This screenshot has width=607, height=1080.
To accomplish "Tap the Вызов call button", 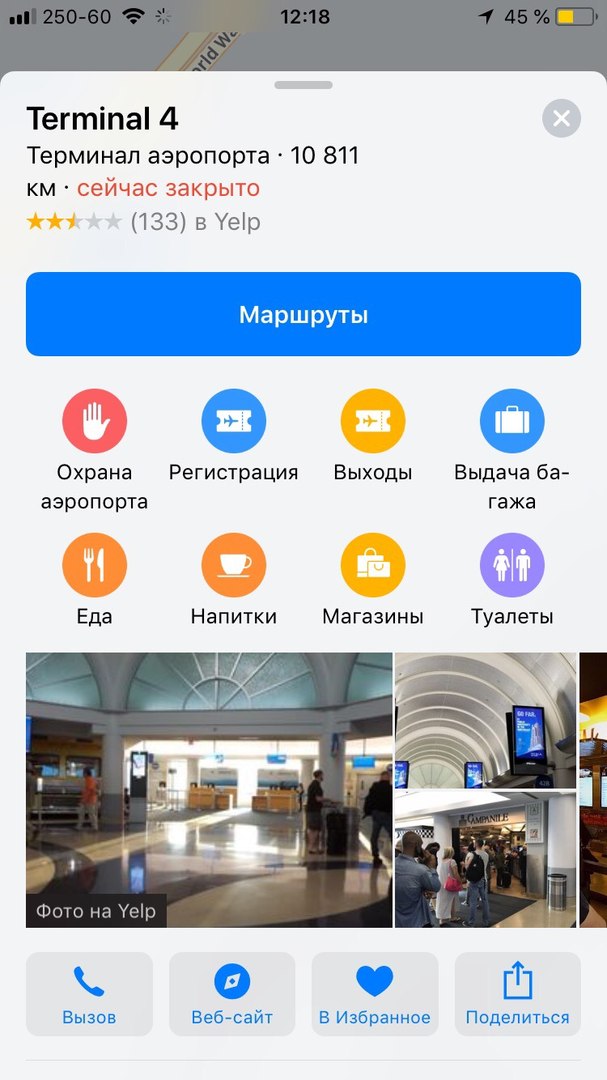I will pyautogui.click(x=89, y=993).
